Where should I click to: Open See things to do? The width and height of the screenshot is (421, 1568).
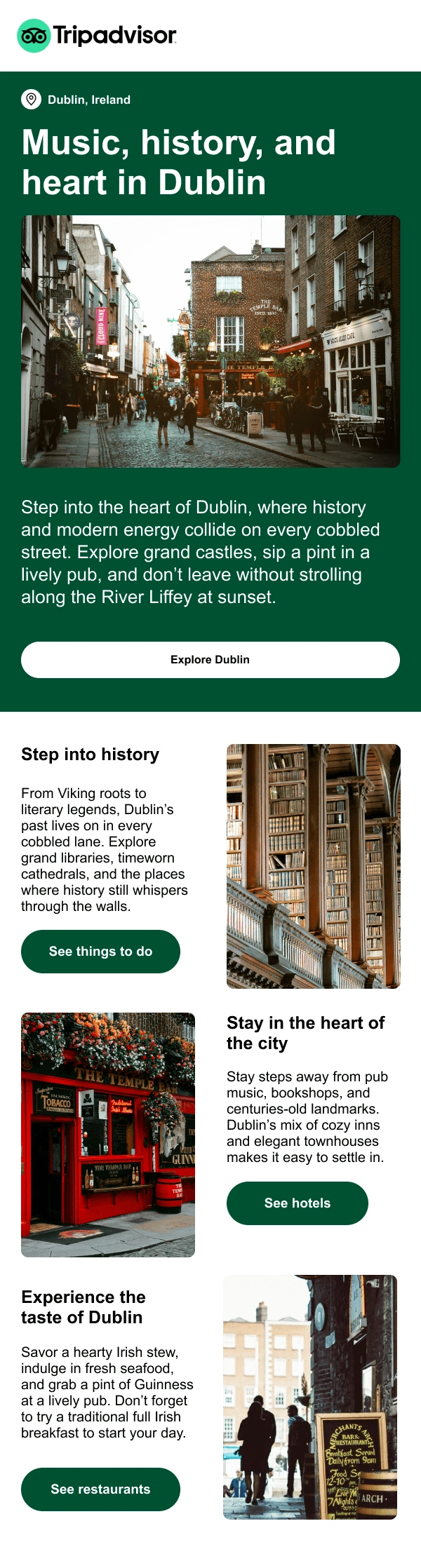(x=100, y=951)
